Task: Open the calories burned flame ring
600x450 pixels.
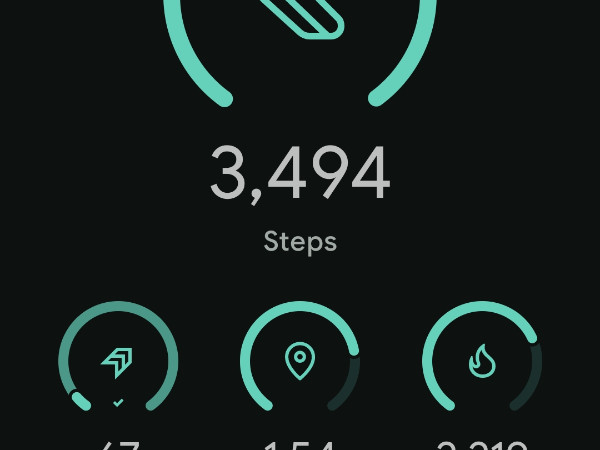Action: pos(482,361)
